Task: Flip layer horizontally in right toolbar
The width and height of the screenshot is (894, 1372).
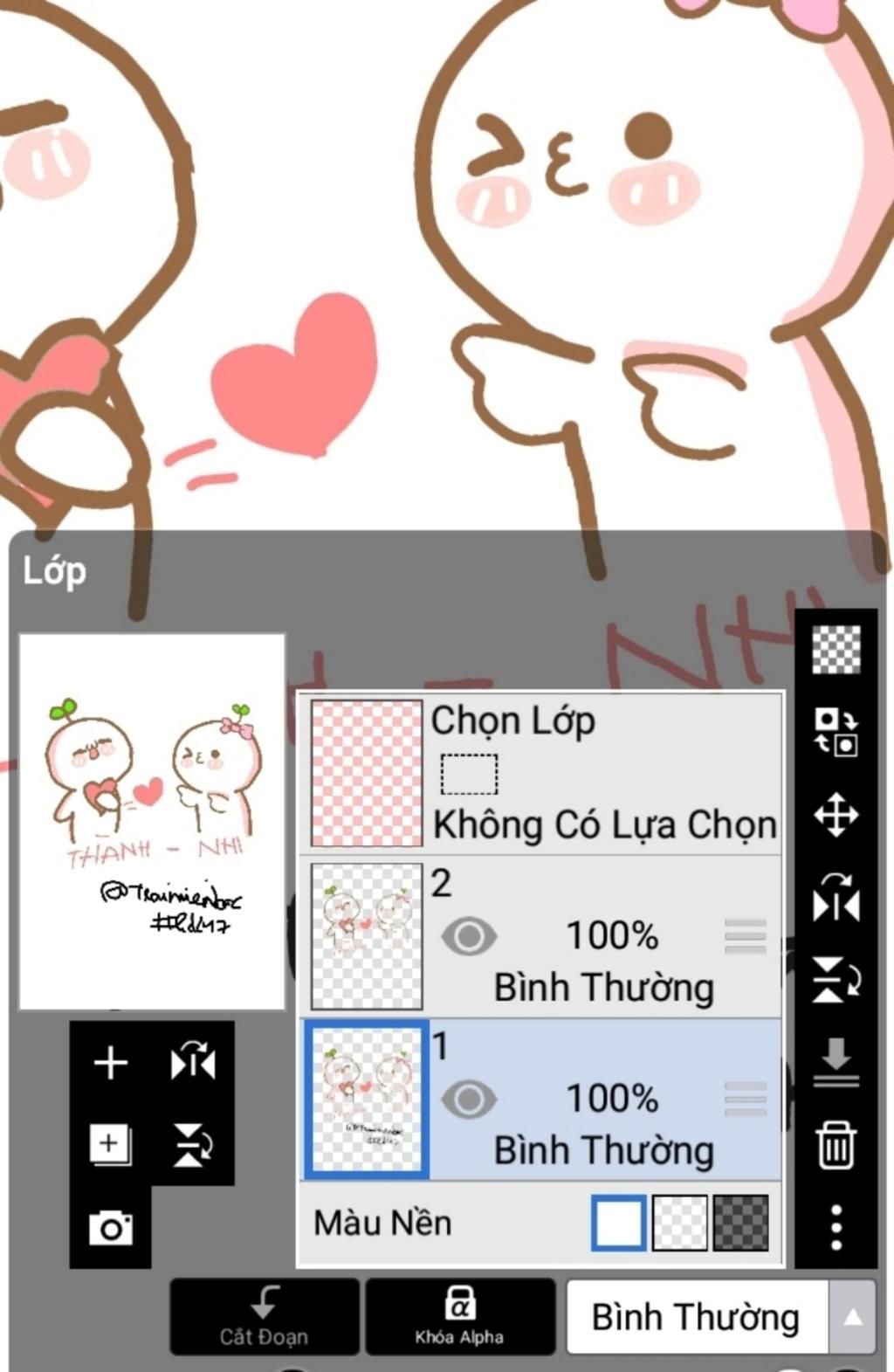Action: coord(836,898)
